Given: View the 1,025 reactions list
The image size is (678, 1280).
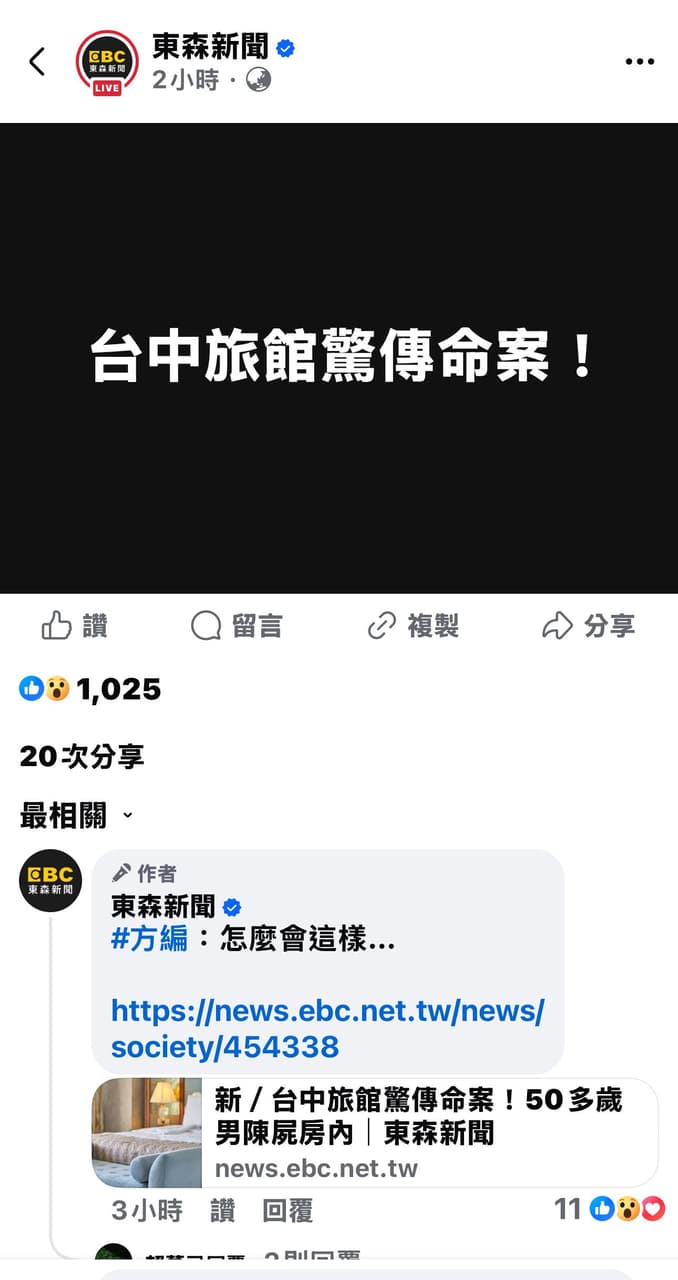Looking at the screenshot, I should point(90,689).
